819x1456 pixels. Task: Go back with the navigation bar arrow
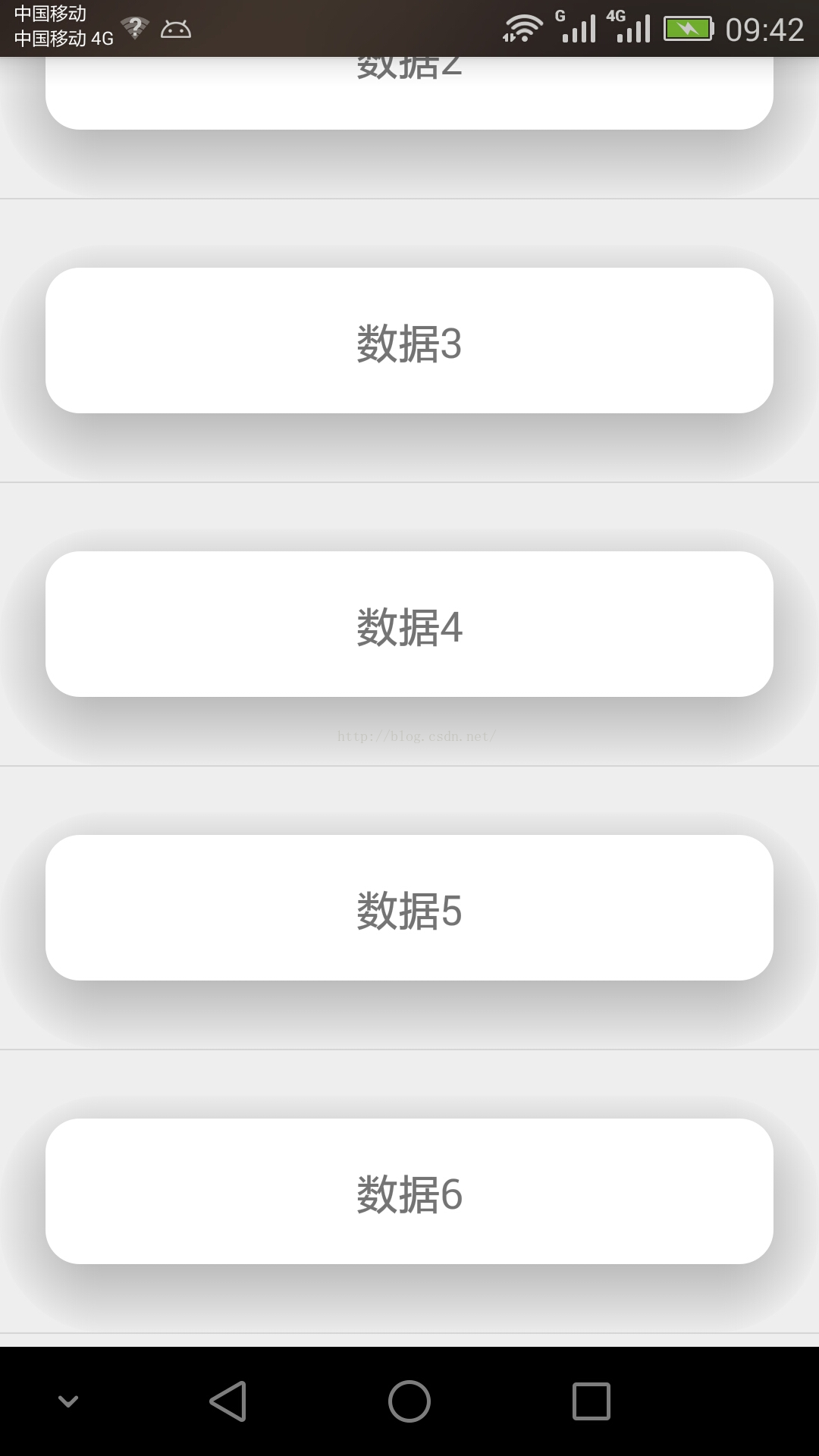[227, 1401]
